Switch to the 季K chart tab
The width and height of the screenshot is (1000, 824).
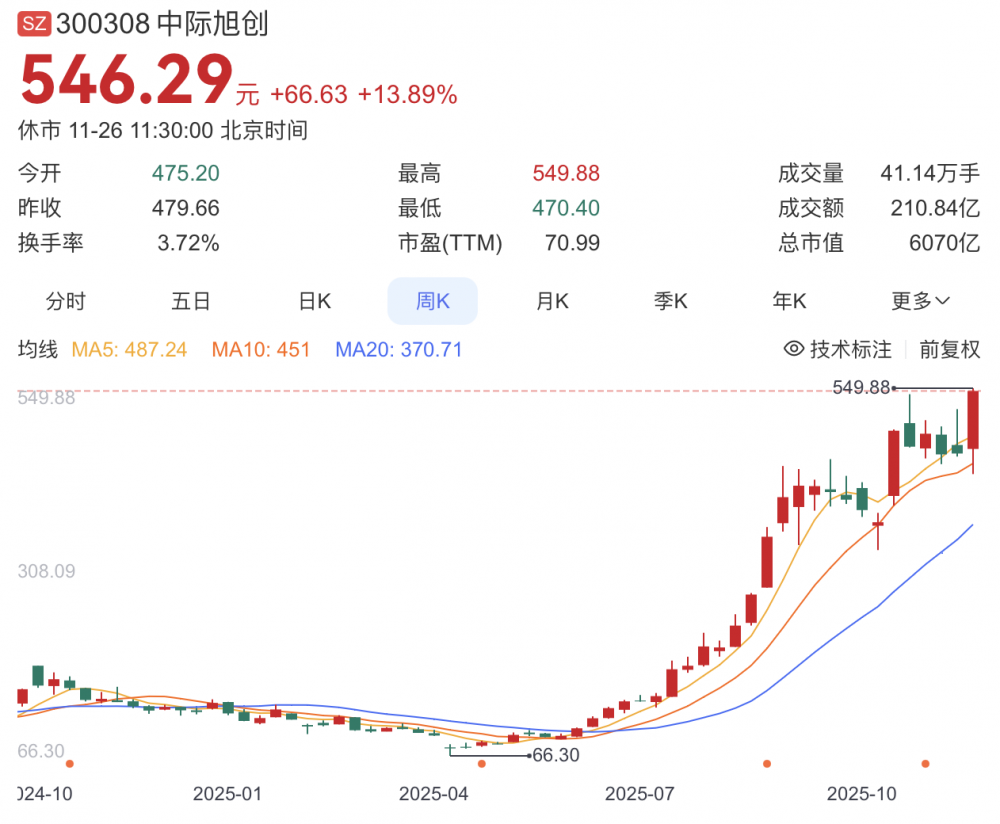click(670, 301)
